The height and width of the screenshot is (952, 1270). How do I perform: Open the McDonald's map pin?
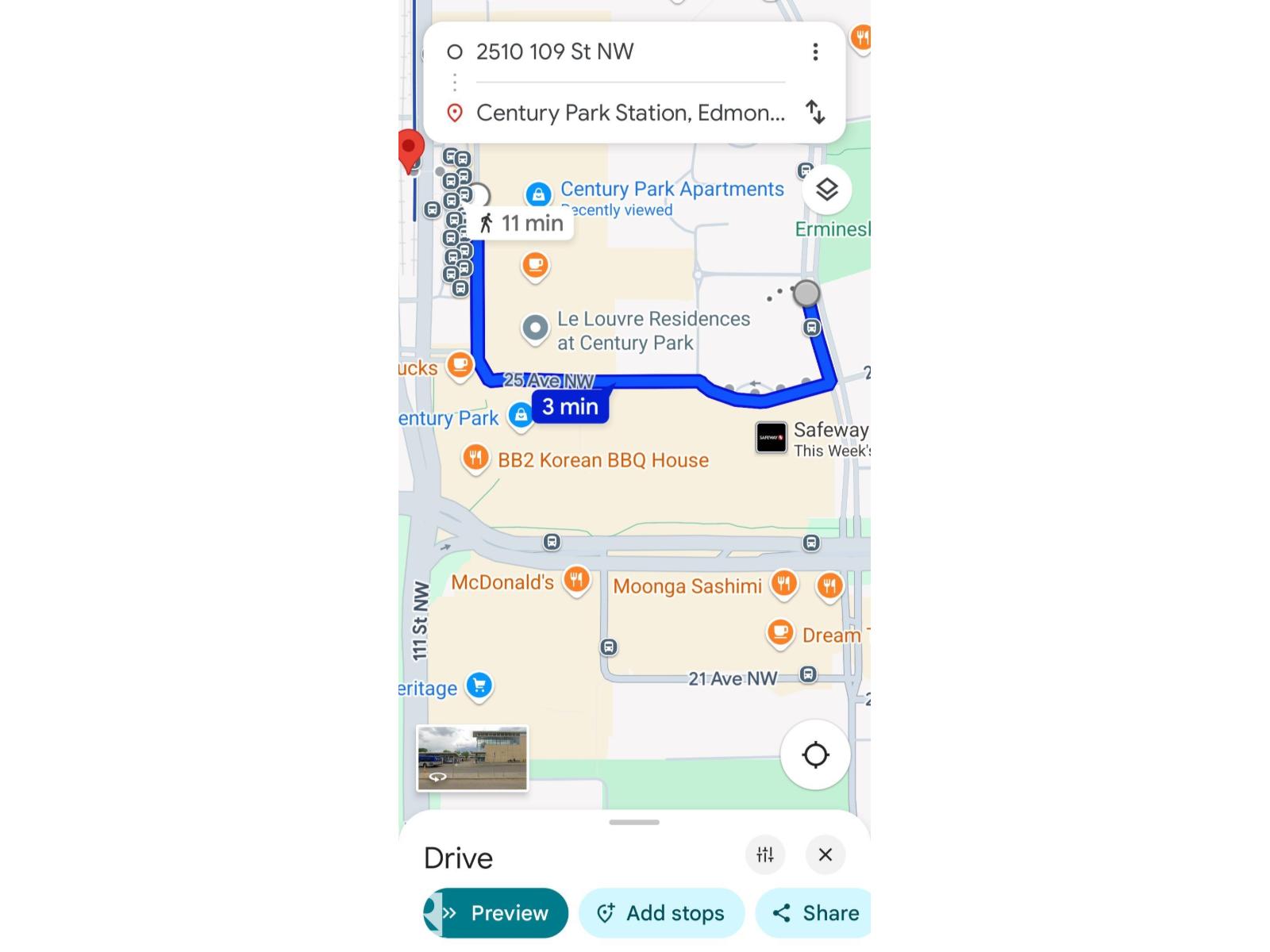coord(577,580)
